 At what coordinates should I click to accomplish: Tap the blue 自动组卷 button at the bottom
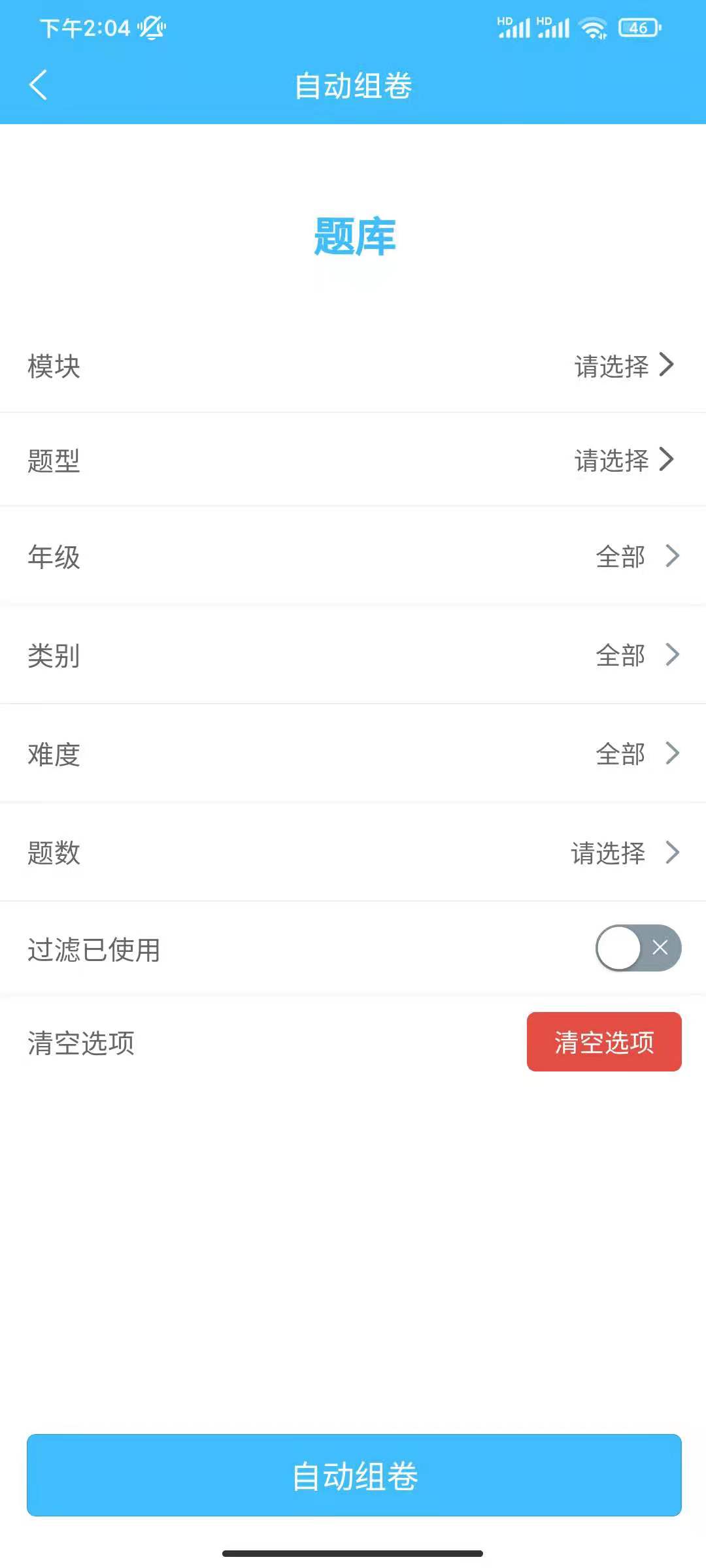click(354, 1475)
